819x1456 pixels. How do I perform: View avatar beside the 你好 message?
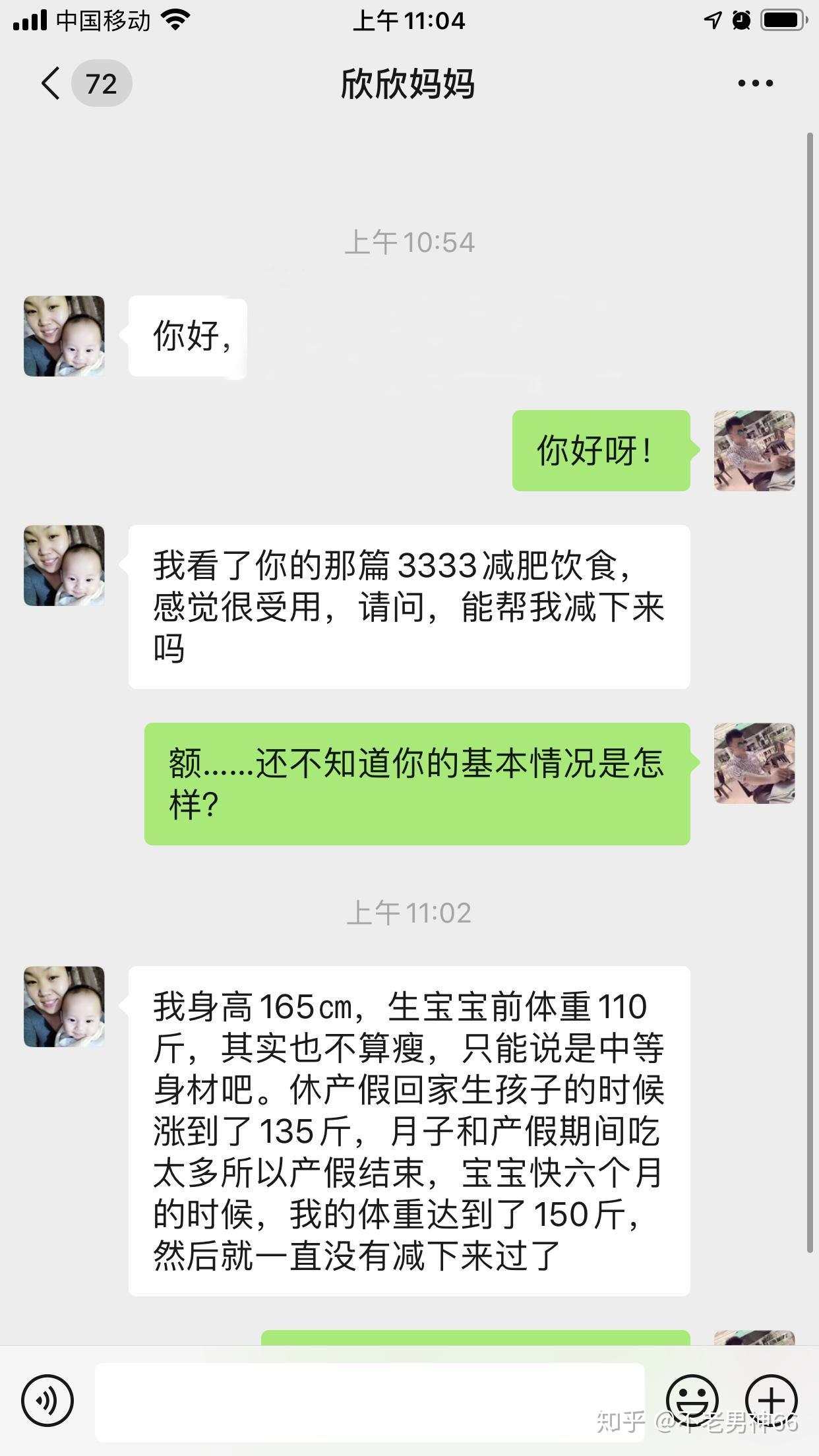point(64,336)
